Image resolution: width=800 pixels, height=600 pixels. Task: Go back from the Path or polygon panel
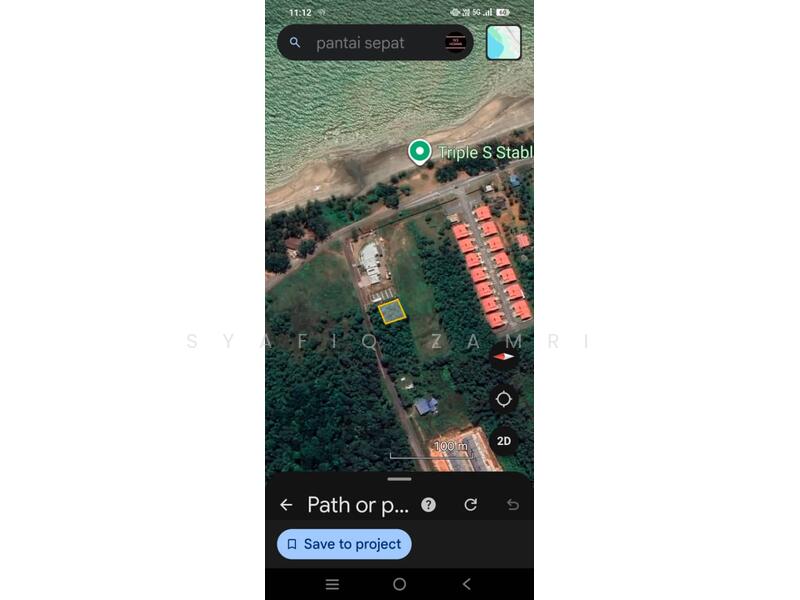point(287,505)
